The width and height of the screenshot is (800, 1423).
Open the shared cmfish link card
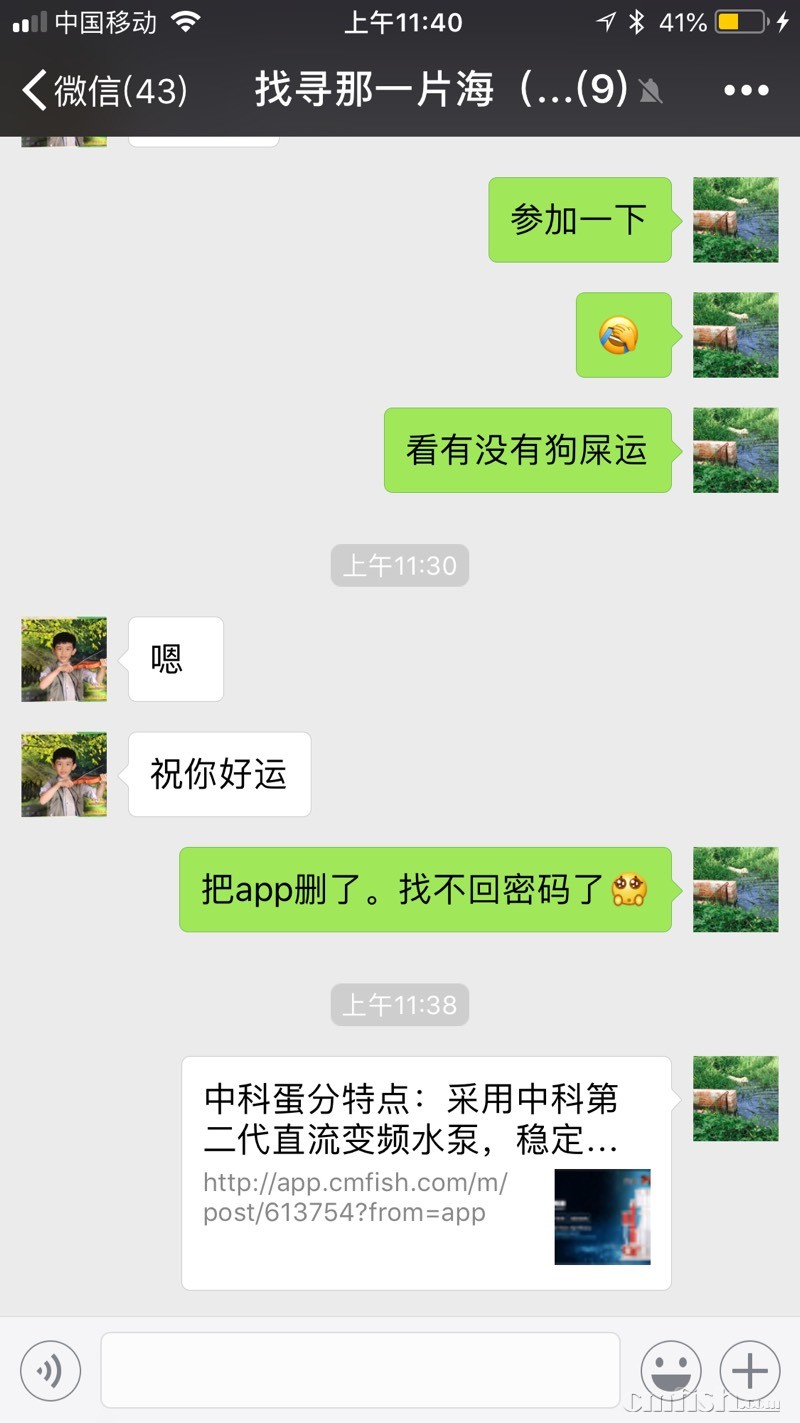click(x=426, y=1172)
